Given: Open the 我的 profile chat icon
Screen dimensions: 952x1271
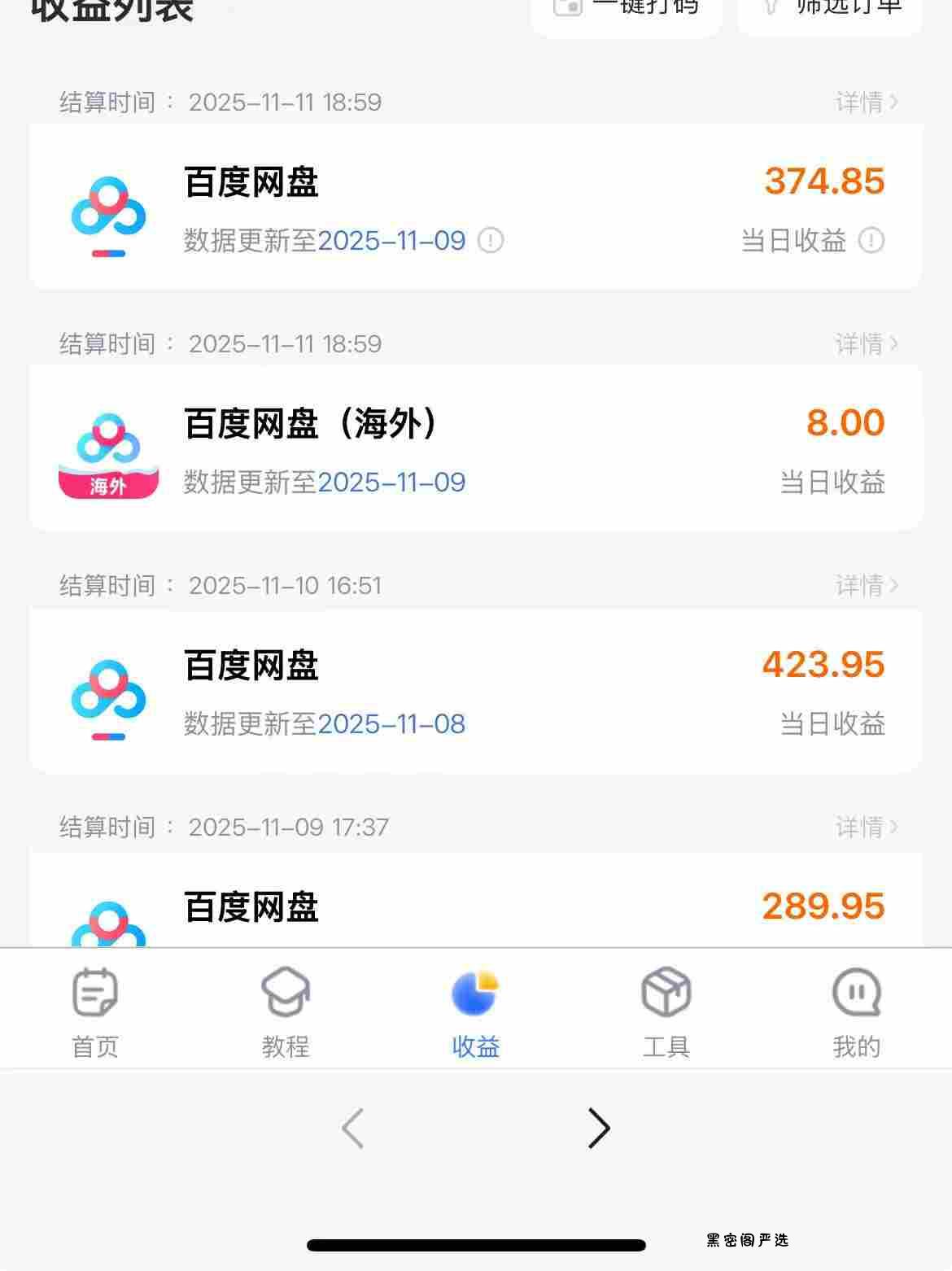Looking at the screenshot, I should click(x=855, y=991).
